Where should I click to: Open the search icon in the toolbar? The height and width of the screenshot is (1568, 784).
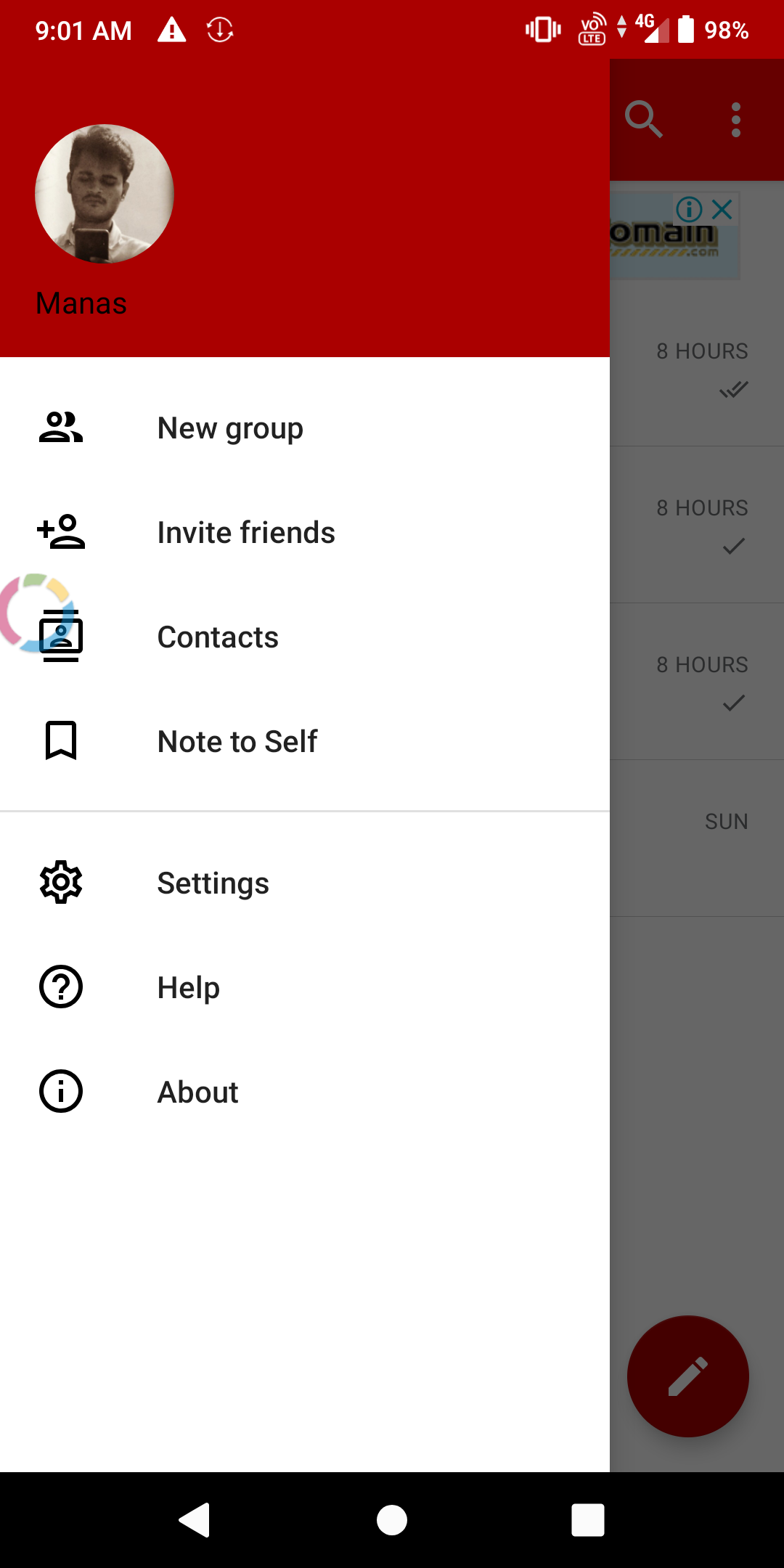tap(643, 118)
